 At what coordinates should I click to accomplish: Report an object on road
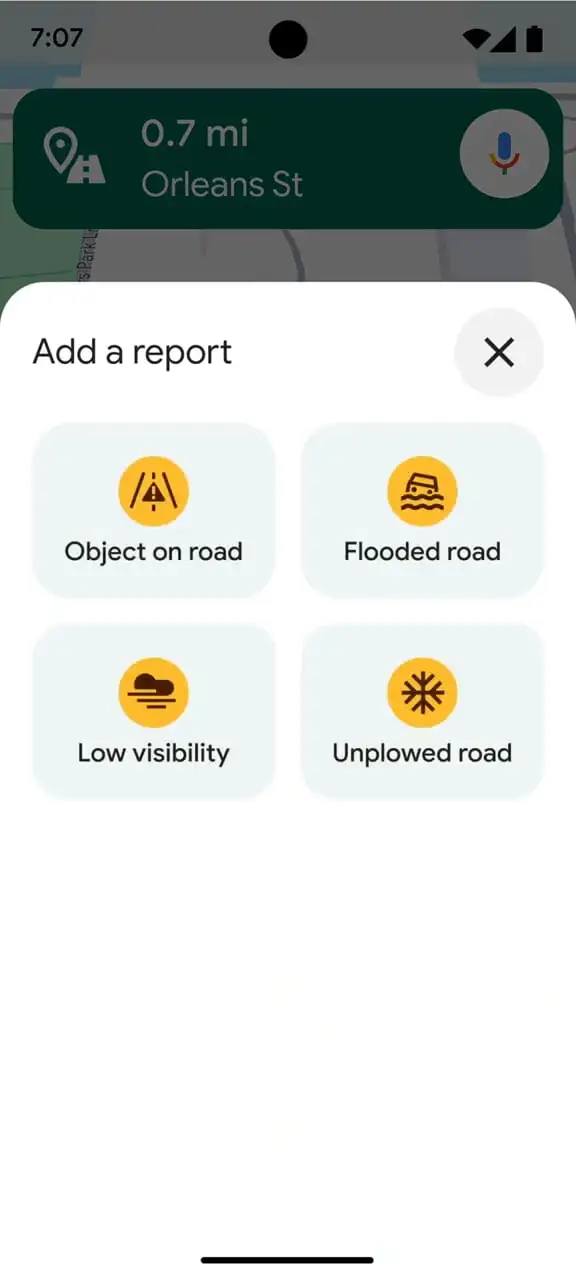pyautogui.click(x=154, y=510)
